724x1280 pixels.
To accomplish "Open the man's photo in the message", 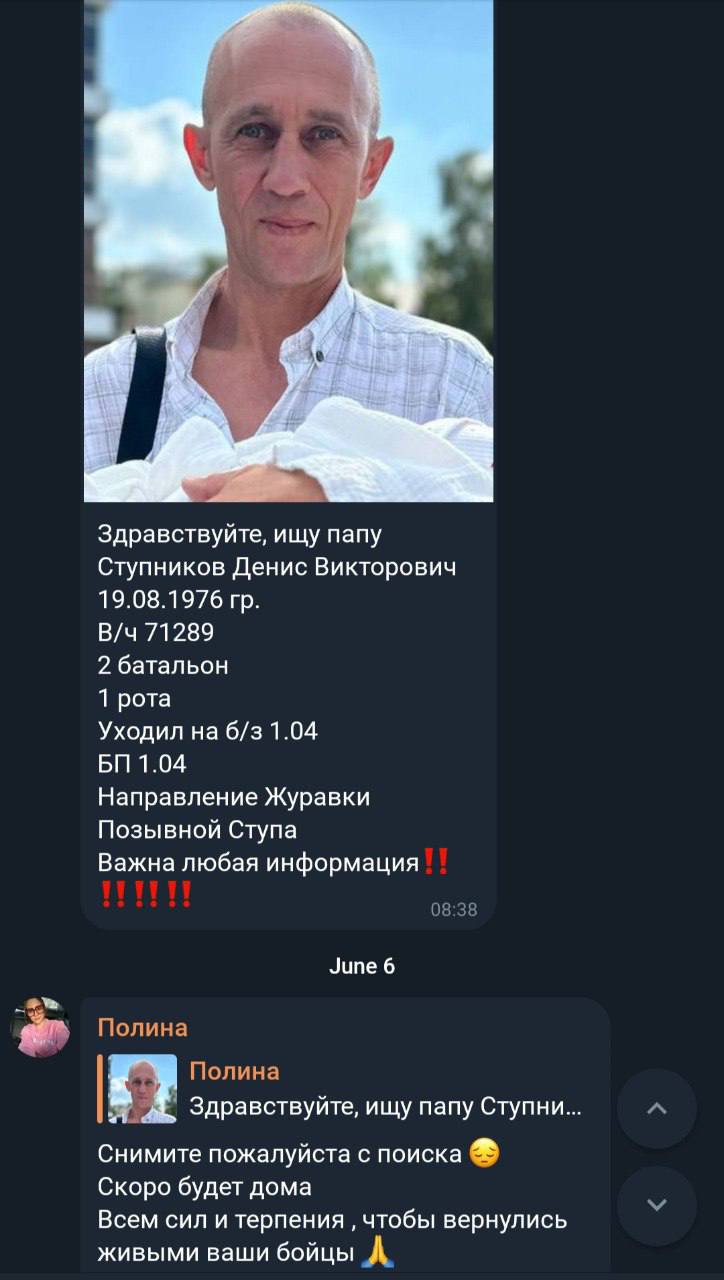I will tap(288, 250).
